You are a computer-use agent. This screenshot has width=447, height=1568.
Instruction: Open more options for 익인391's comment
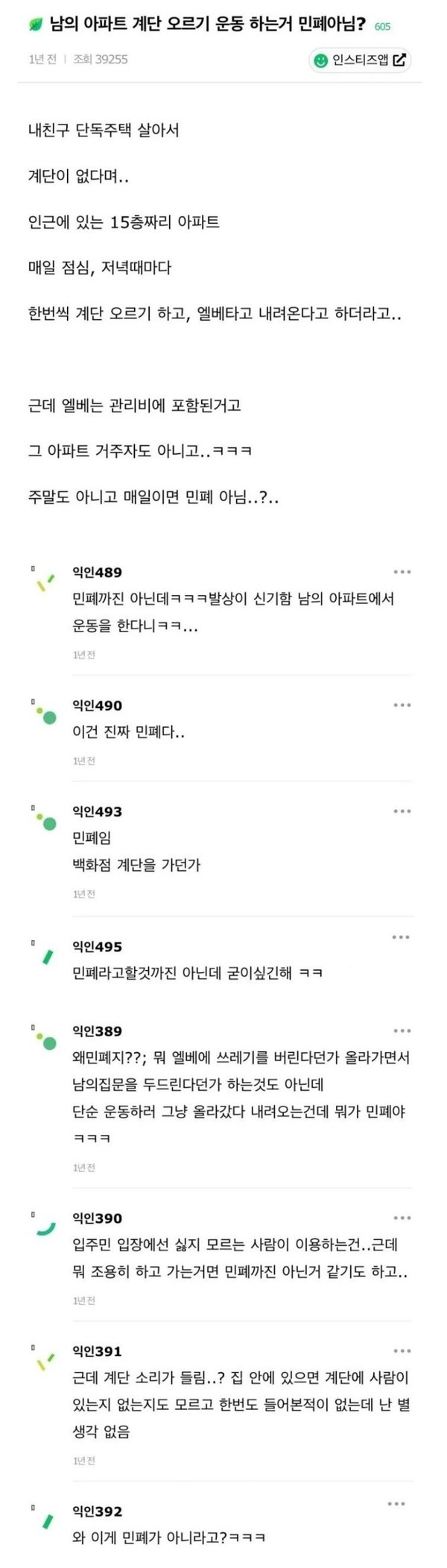click(402, 1350)
